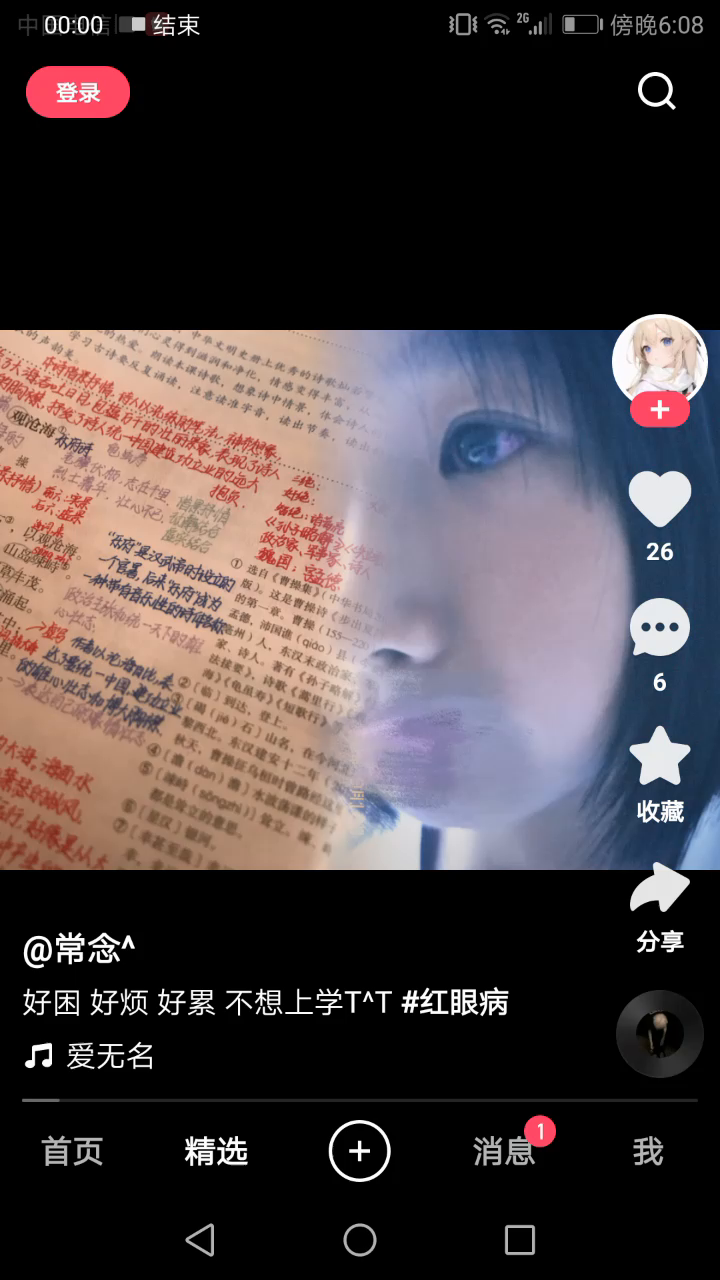
Task: Create a new post with plus button
Action: coord(360,1152)
